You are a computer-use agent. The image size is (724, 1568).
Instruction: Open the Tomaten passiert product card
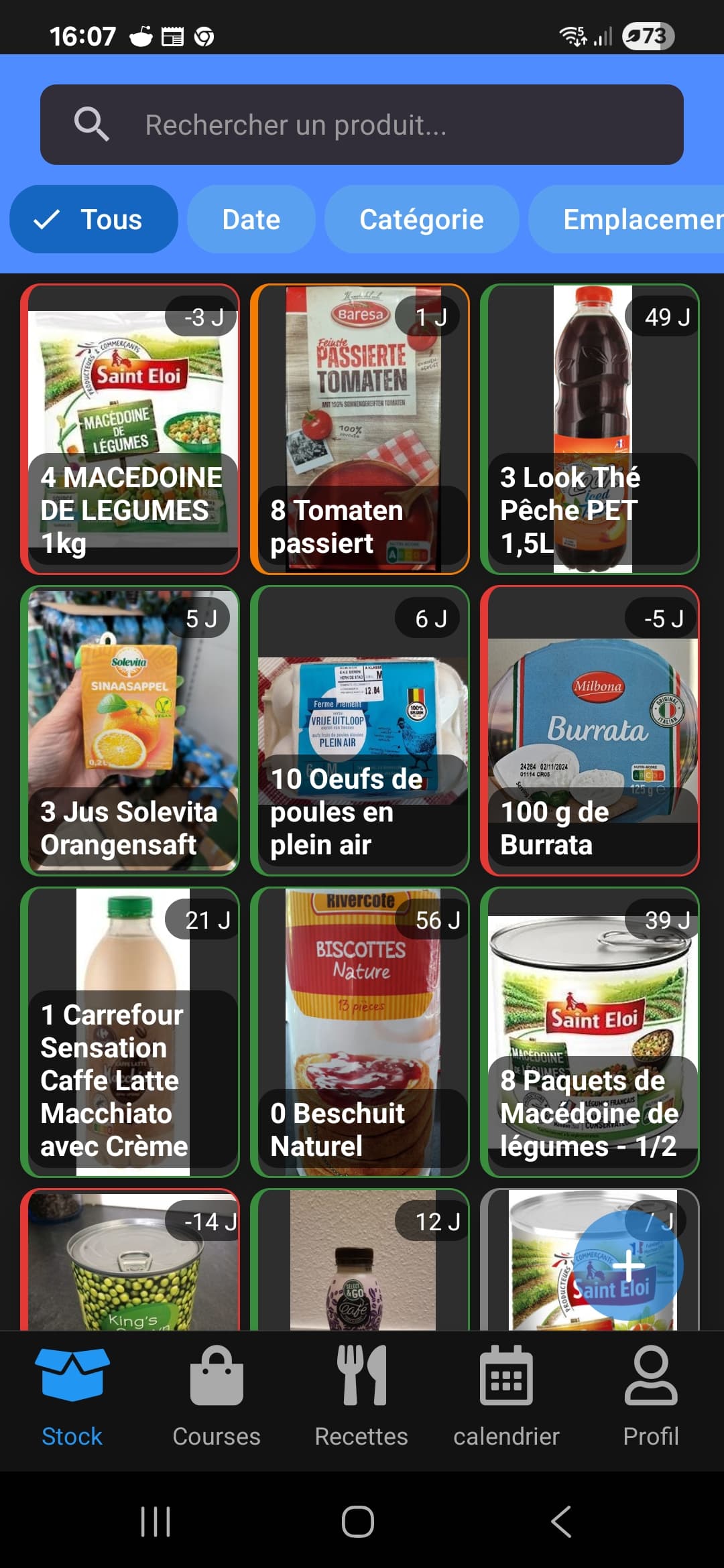click(x=360, y=429)
